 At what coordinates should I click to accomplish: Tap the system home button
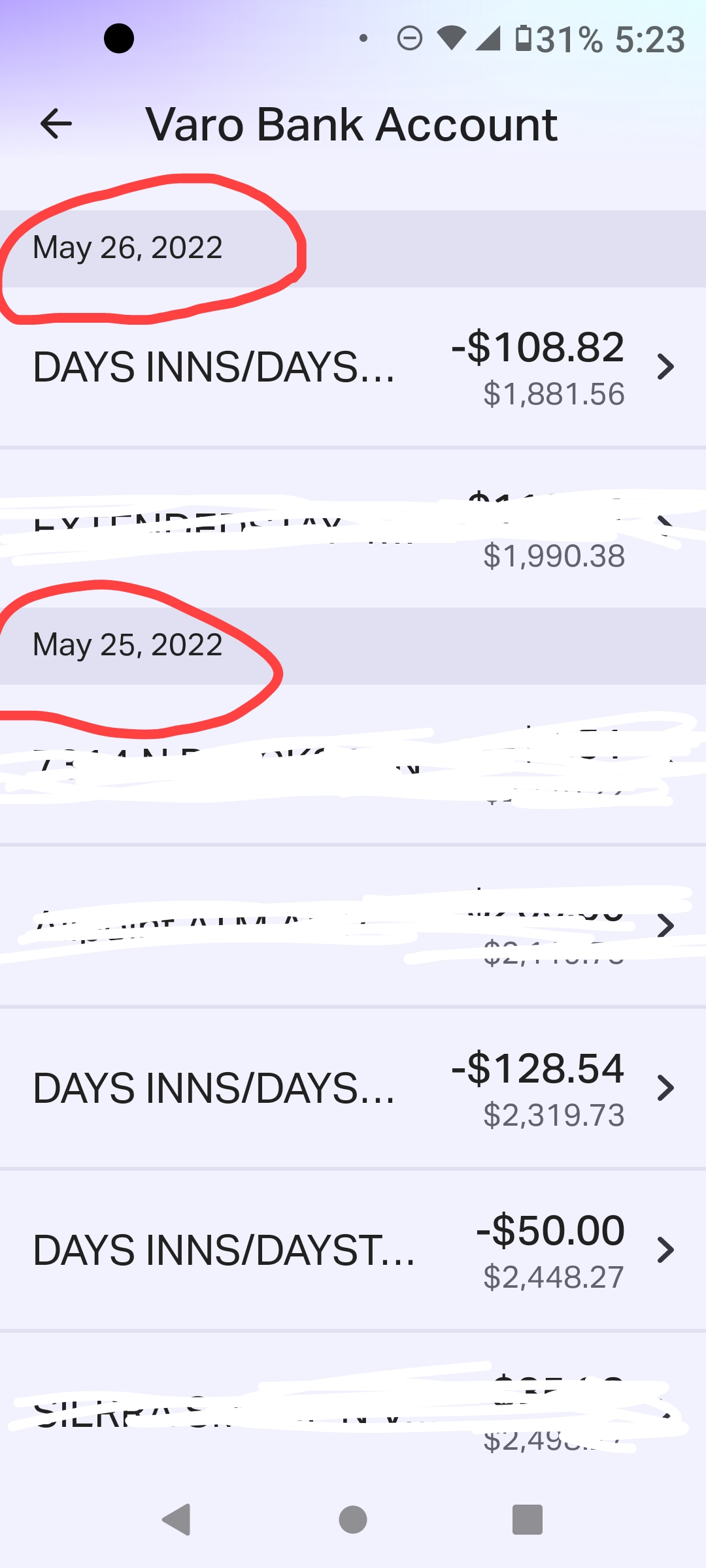click(x=353, y=1519)
